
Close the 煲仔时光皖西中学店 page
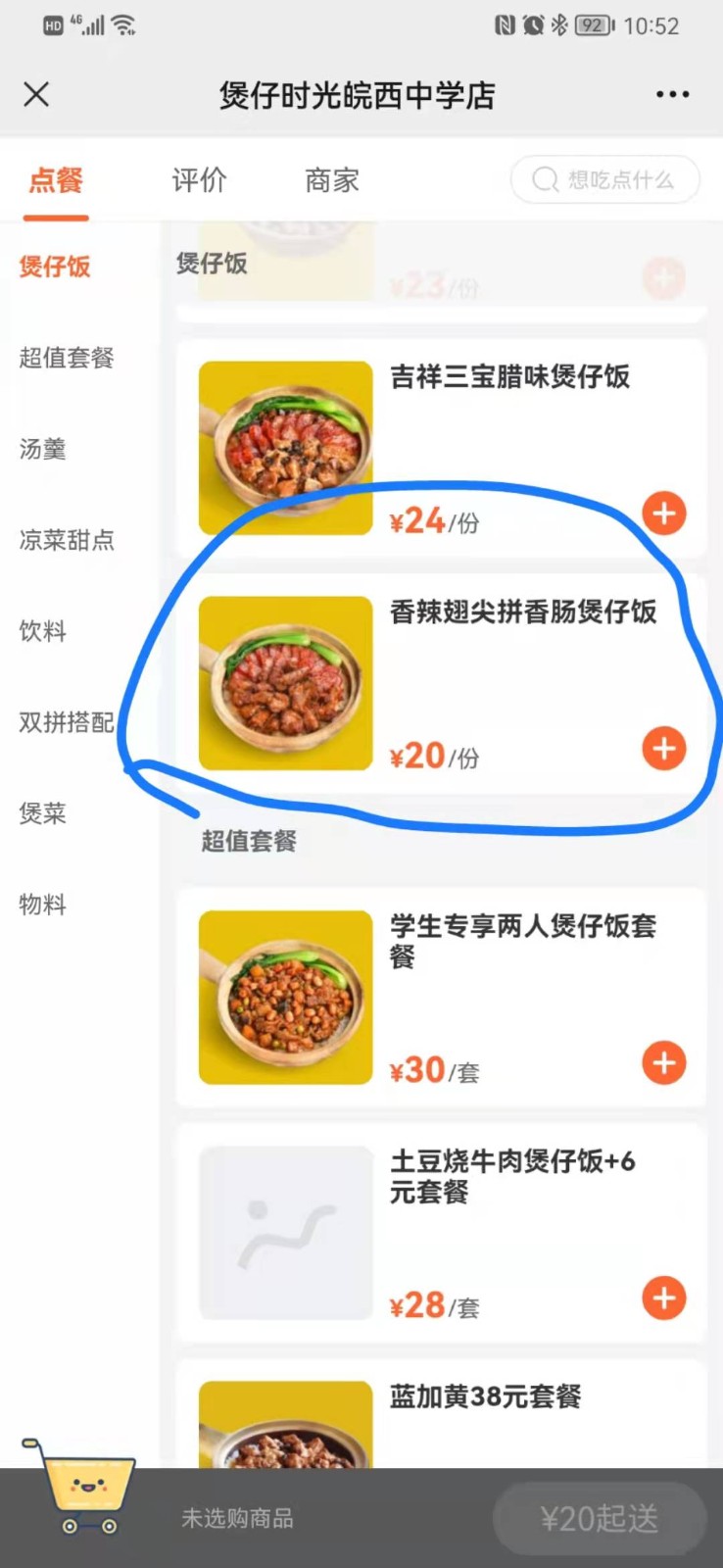point(36,94)
